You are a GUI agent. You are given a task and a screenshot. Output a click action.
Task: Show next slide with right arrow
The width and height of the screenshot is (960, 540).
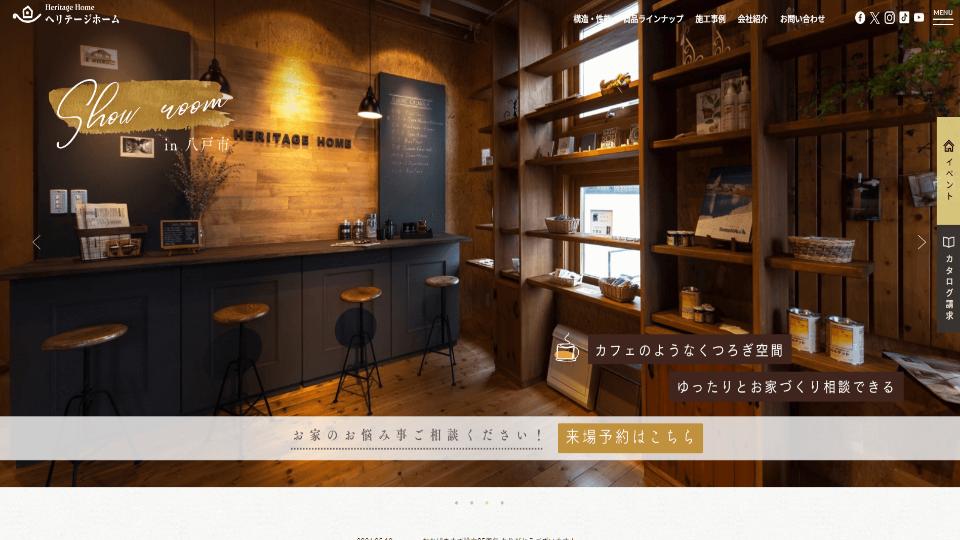[922, 242]
